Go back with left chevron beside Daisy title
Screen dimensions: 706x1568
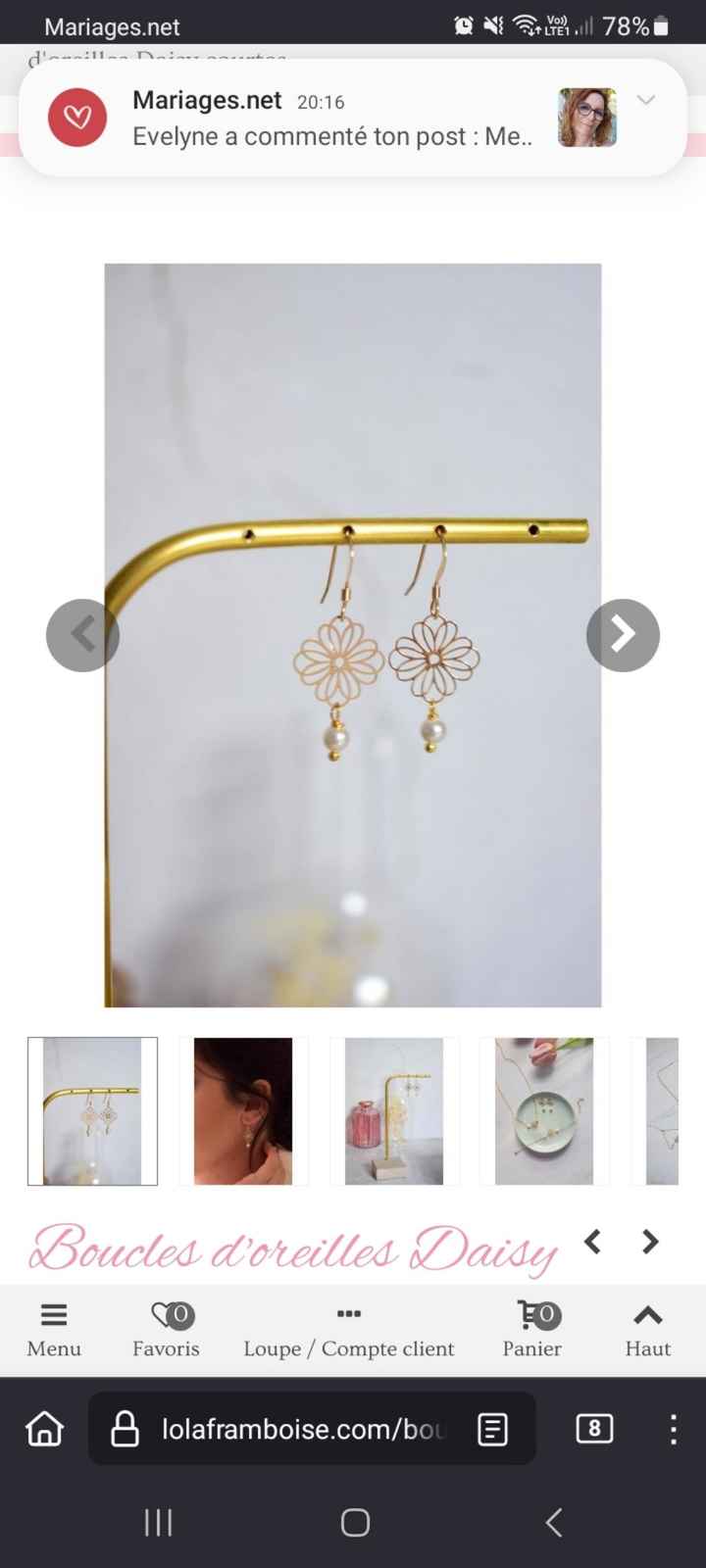(591, 1242)
